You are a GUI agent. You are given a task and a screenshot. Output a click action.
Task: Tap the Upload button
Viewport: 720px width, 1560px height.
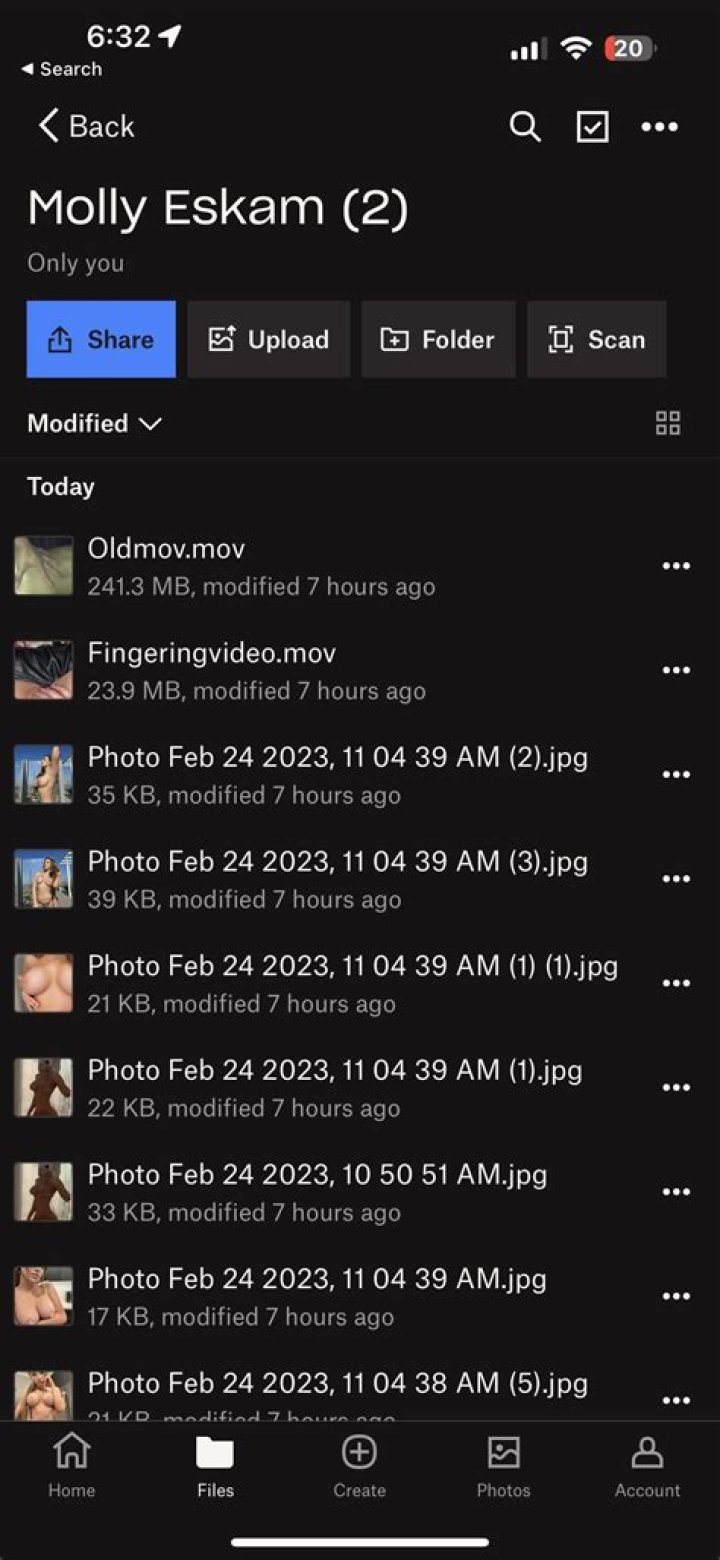pyautogui.click(x=268, y=340)
